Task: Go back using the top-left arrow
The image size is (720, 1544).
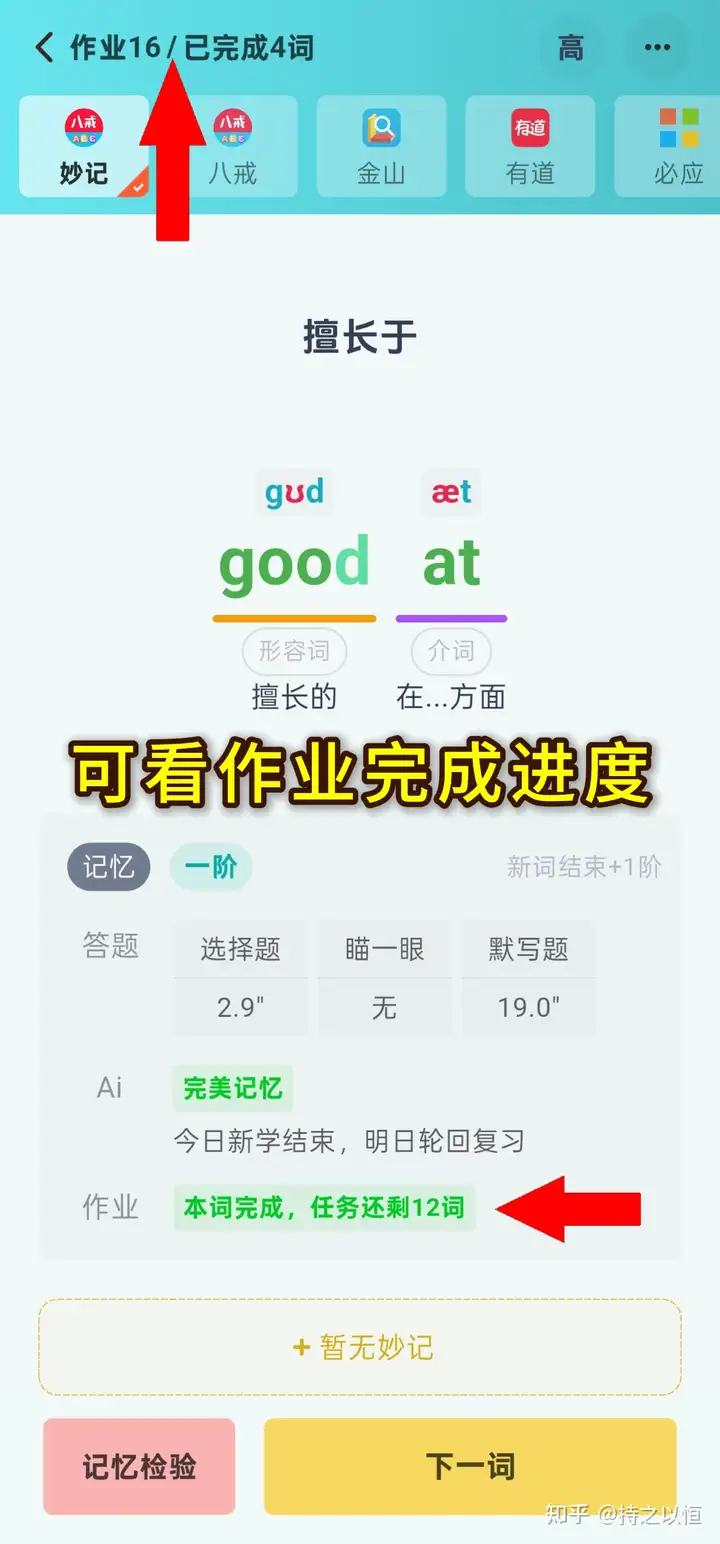Action: [44, 47]
